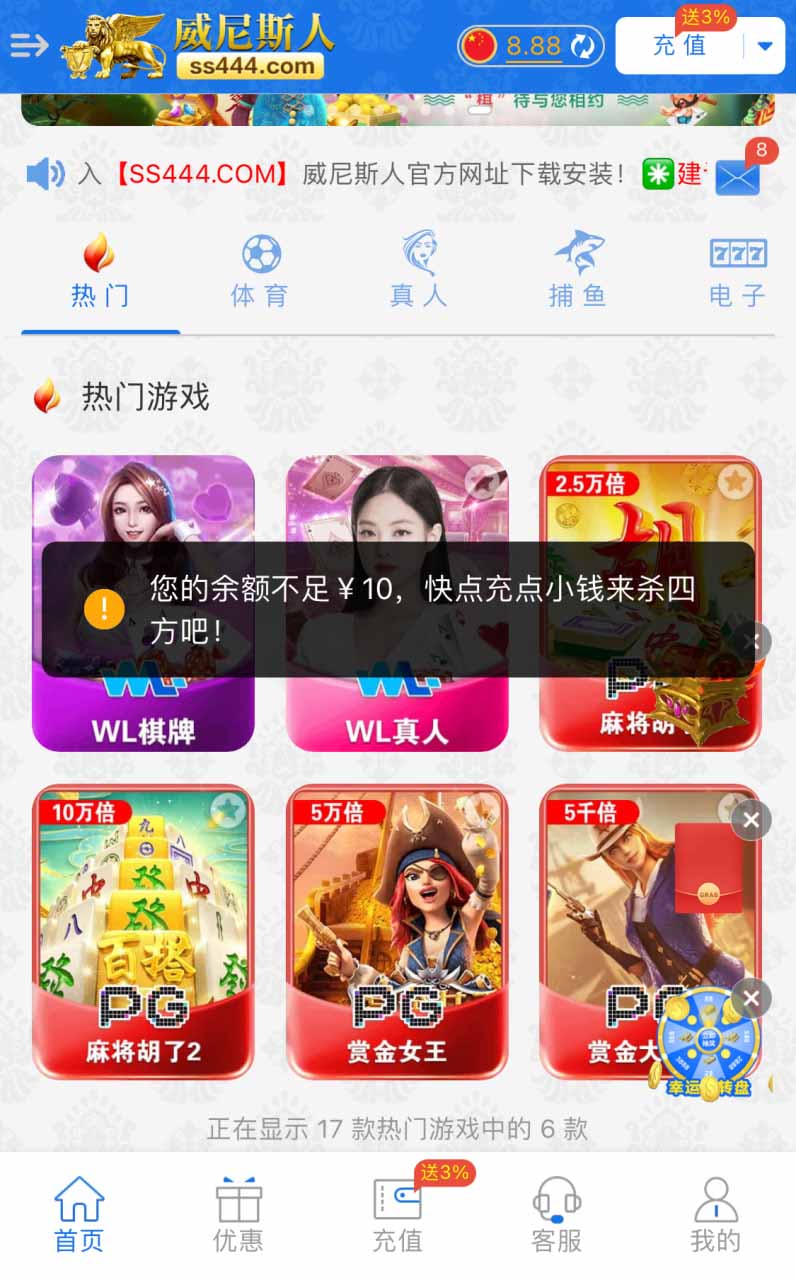Image resolution: width=796 pixels, height=1280 pixels.
Task: Contact 客服 customer service
Action: [556, 1215]
